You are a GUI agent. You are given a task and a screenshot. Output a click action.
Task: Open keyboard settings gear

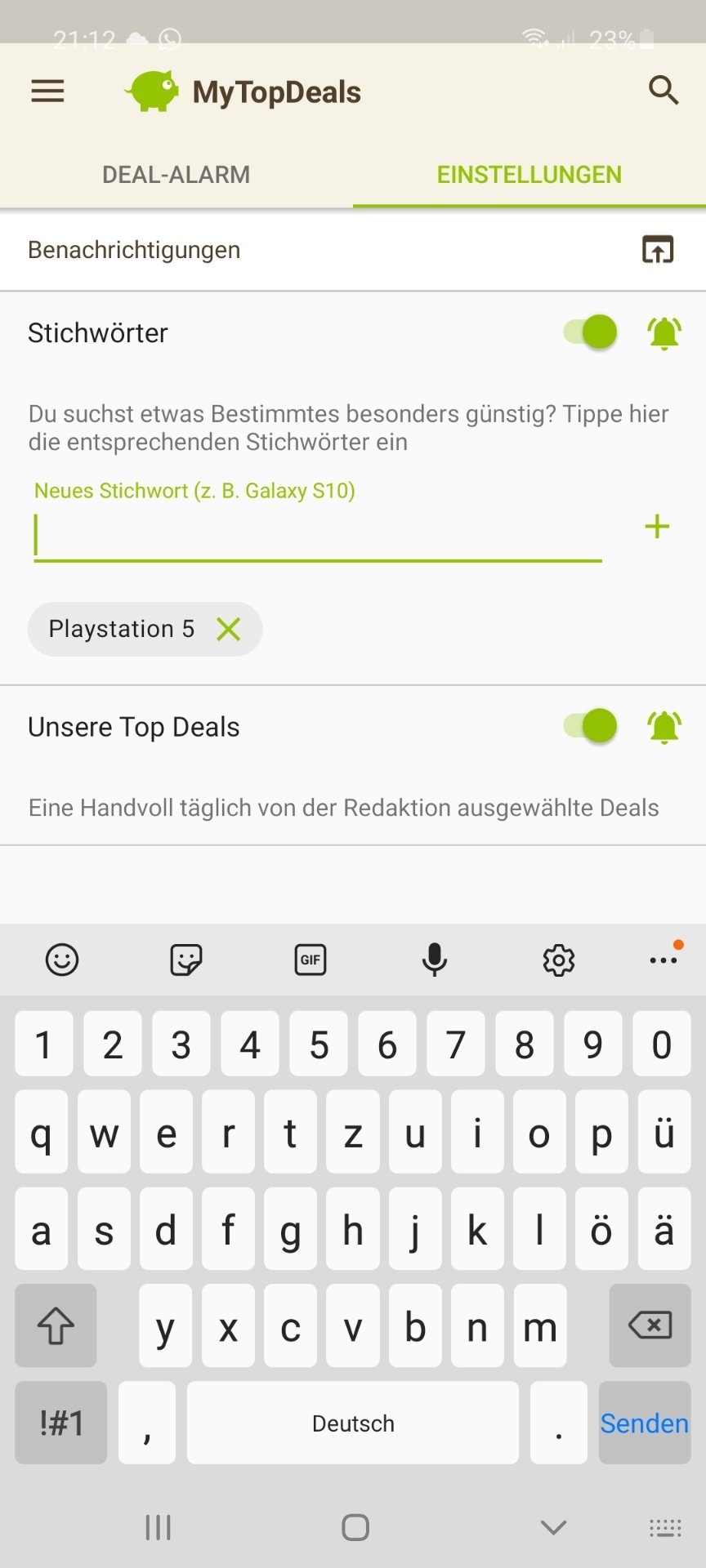tap(559, 960)
